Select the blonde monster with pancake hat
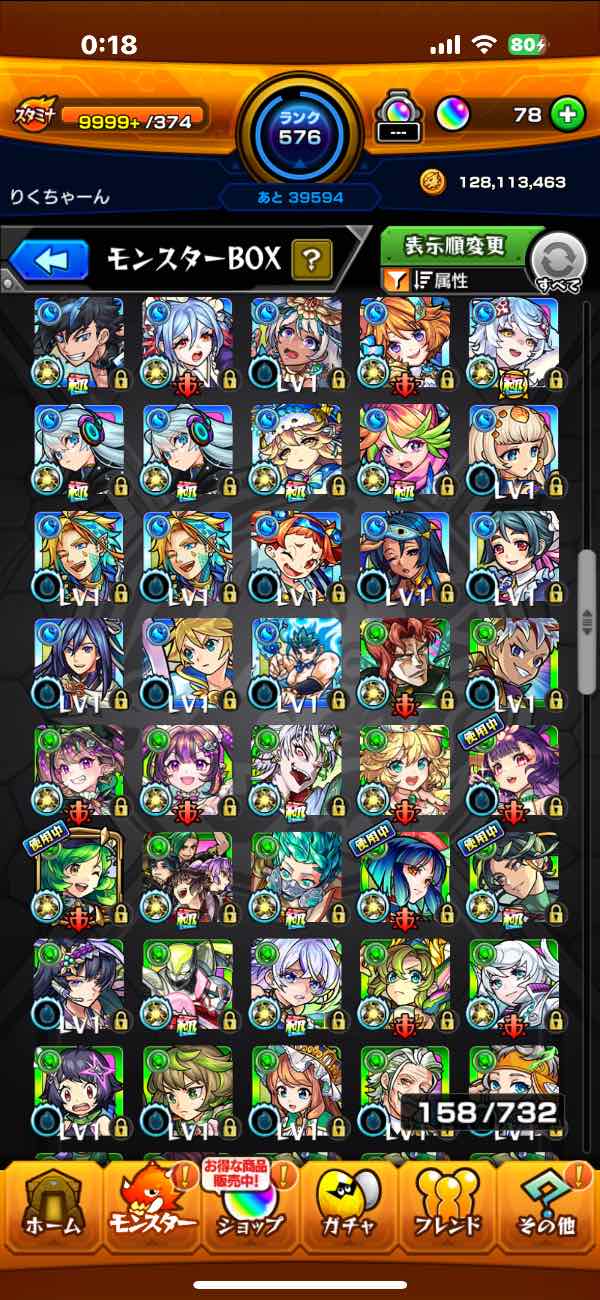This screenshot has height=1300, width=600. coord(512,449)
